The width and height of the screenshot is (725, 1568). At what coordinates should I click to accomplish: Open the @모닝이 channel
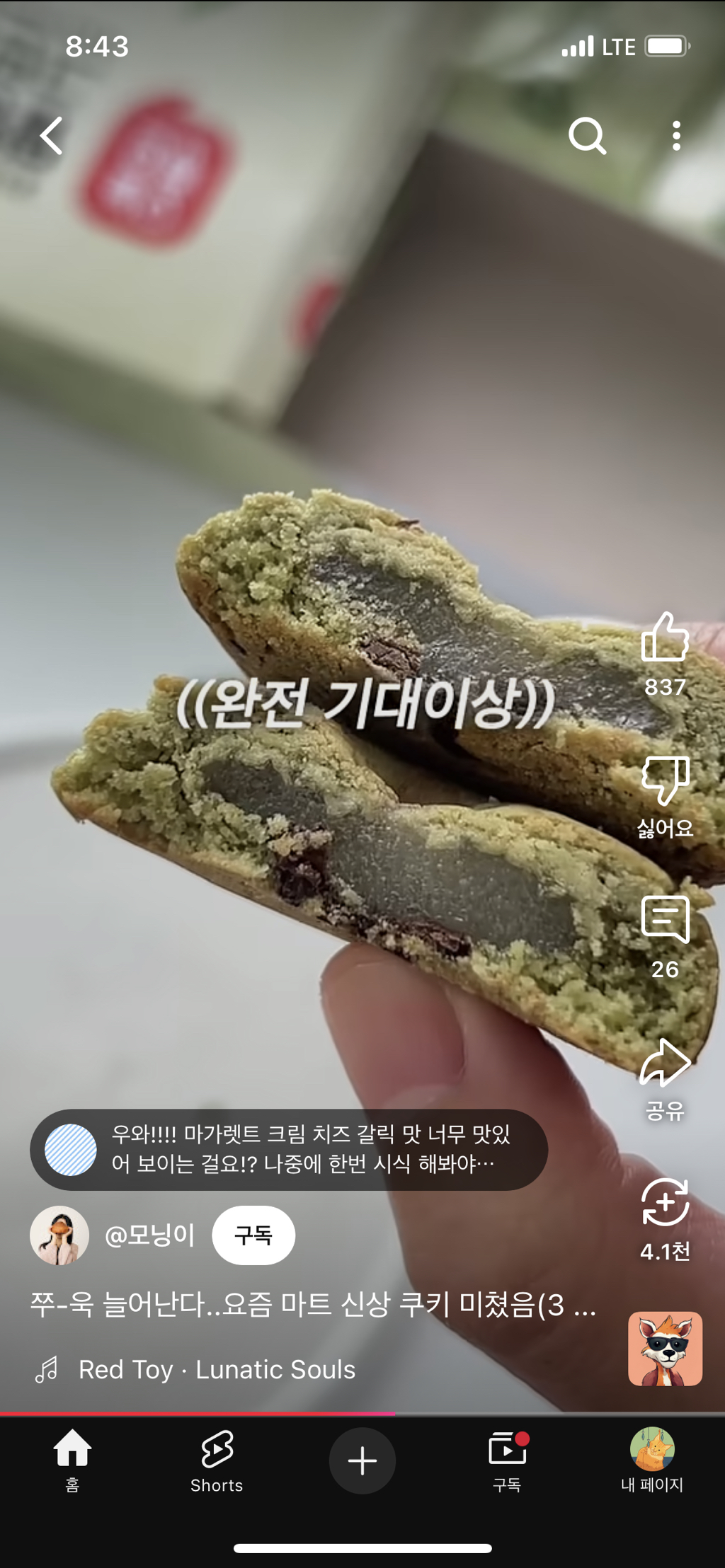[x=149, y=1235]
